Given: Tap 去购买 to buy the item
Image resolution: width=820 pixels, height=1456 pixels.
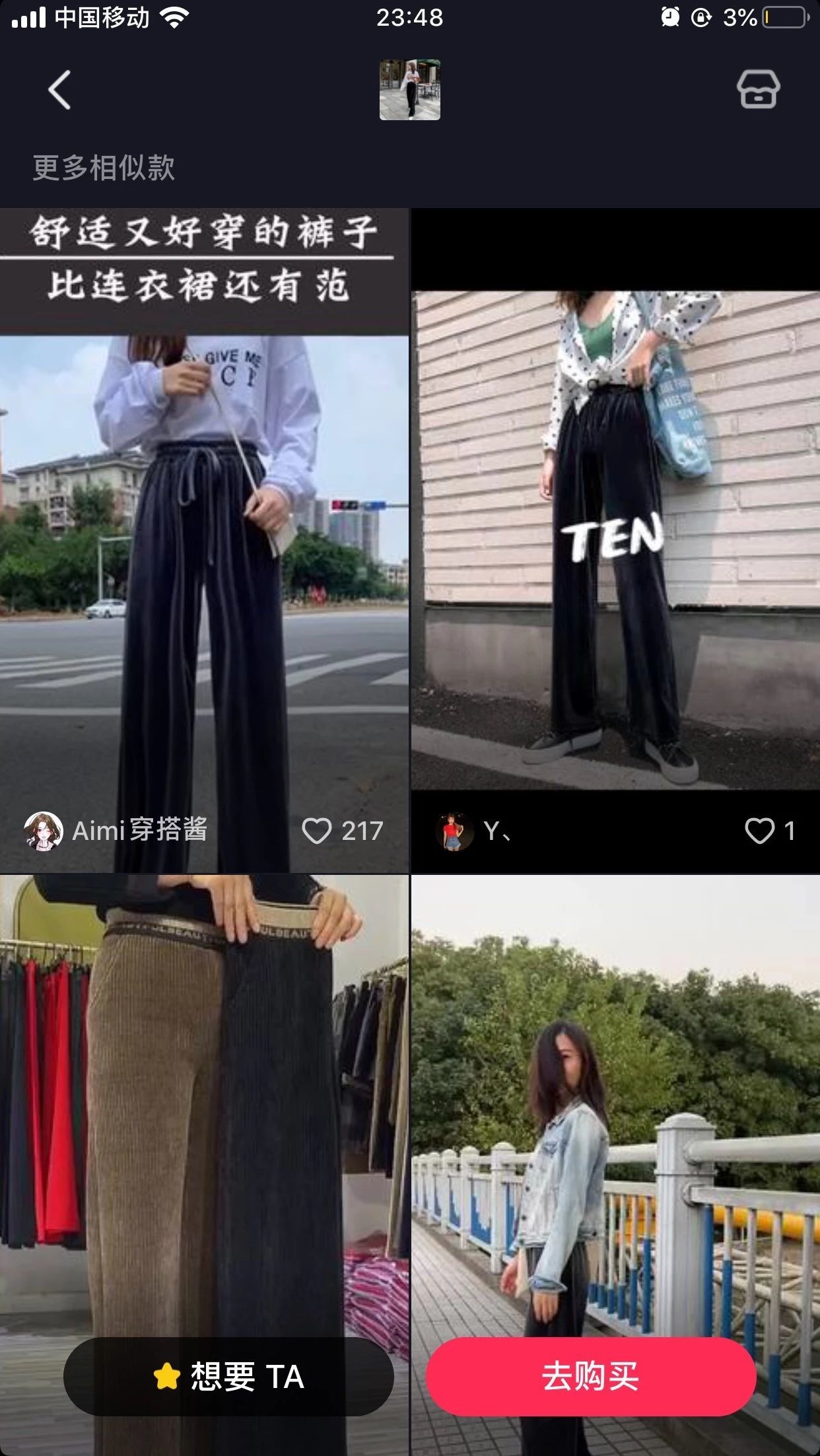Looking at the screenshot, I should pos(590,1377).
